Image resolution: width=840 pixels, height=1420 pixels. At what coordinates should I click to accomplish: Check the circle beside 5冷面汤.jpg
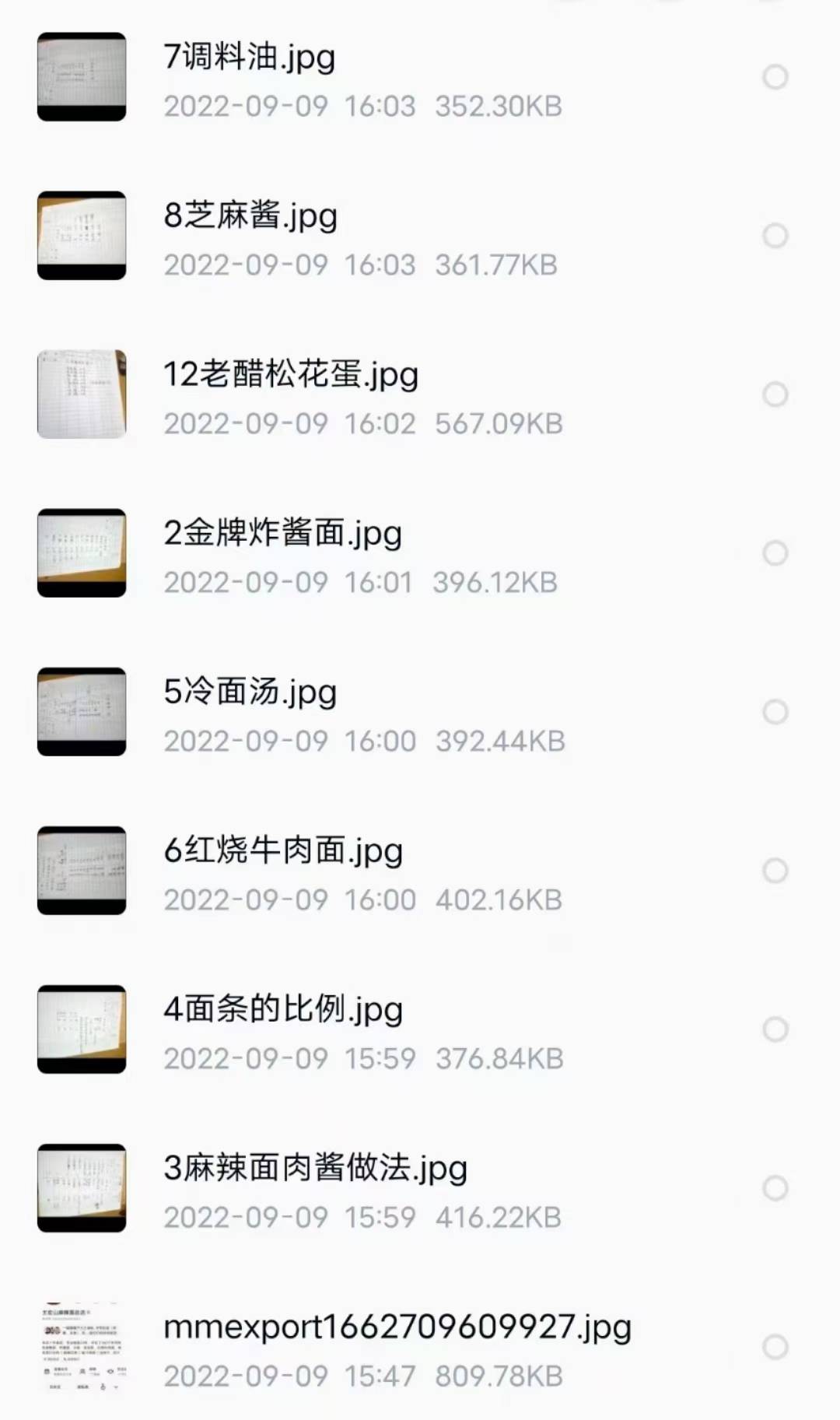(774, 712)
